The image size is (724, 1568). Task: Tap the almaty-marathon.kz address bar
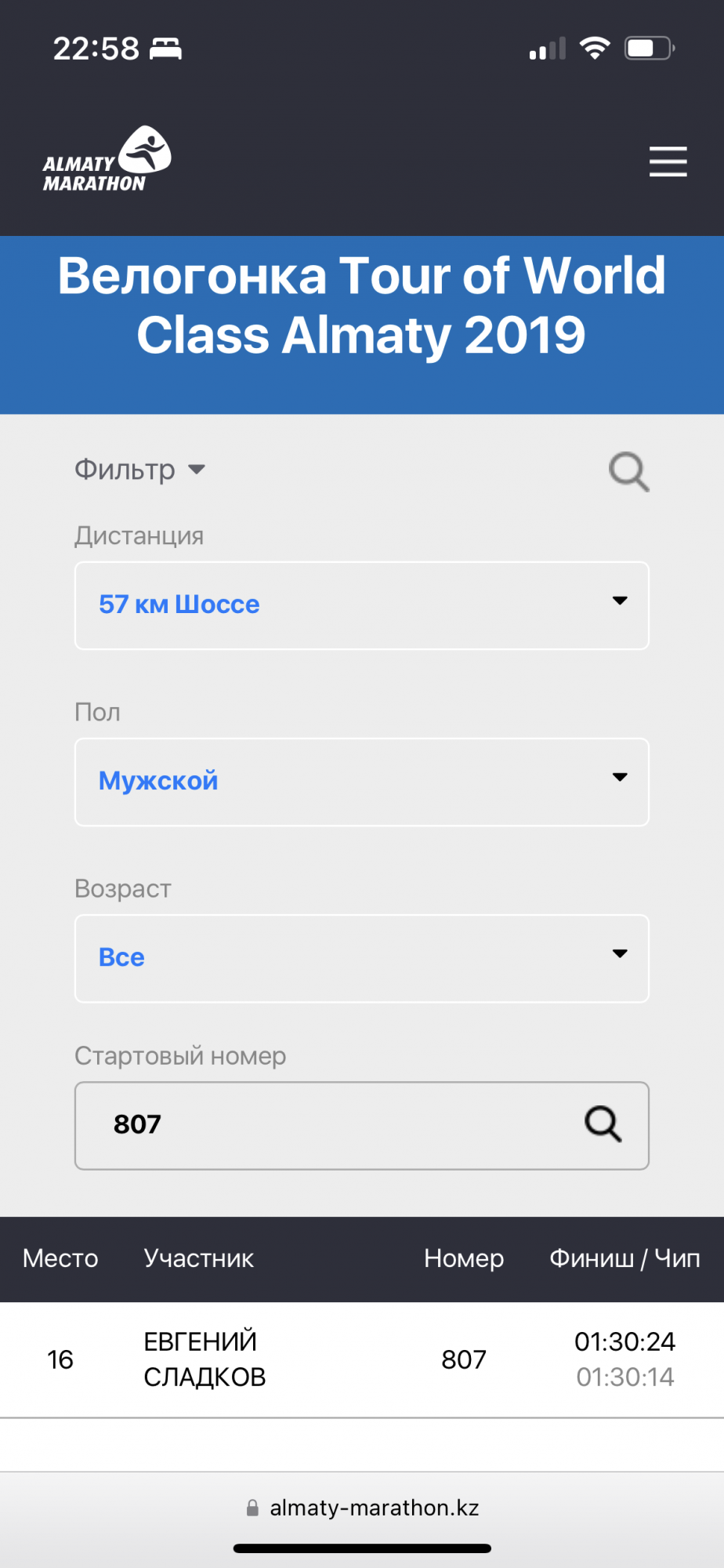pos(362,1508)
